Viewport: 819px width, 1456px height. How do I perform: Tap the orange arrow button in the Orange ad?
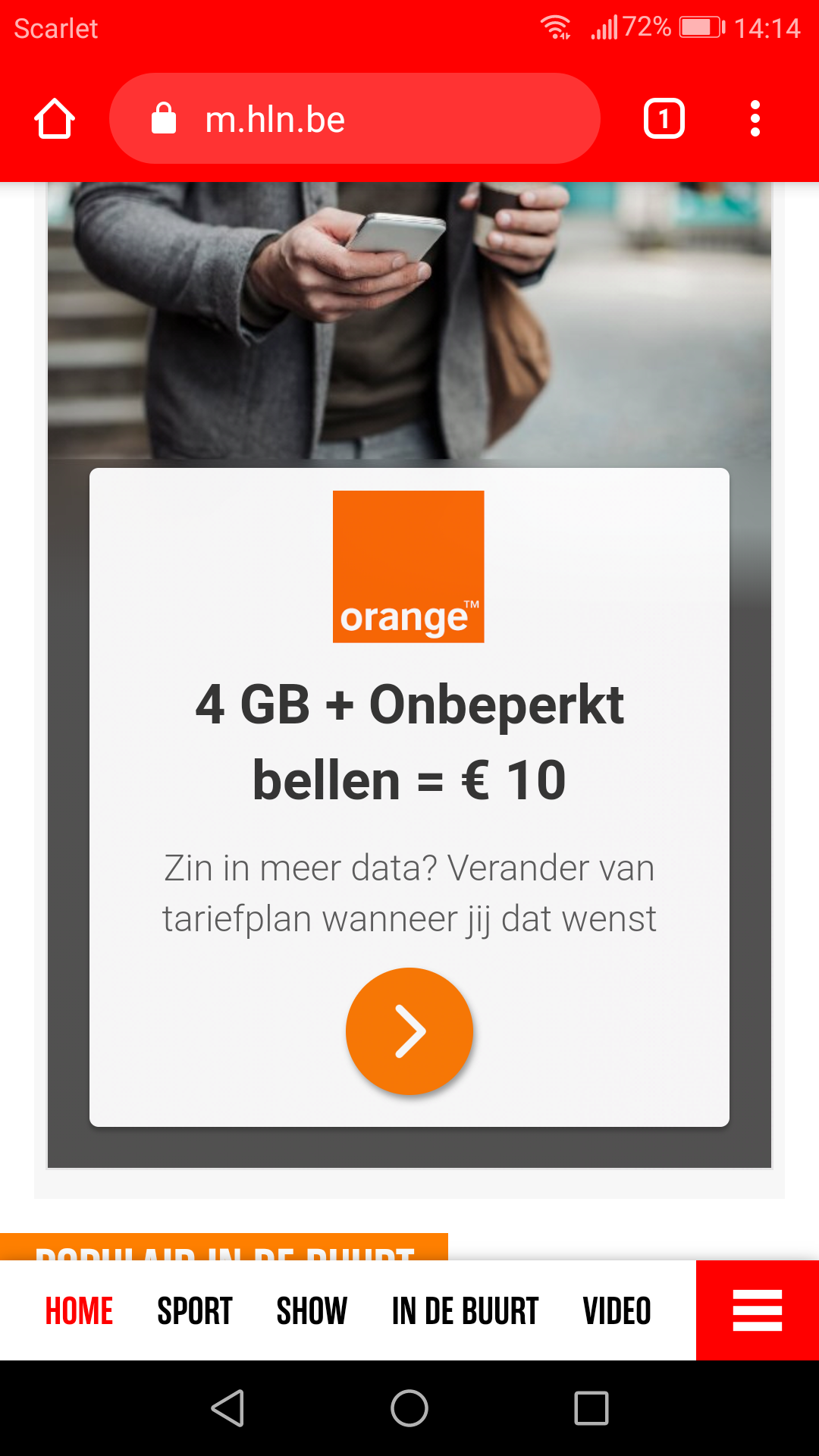409,1031
